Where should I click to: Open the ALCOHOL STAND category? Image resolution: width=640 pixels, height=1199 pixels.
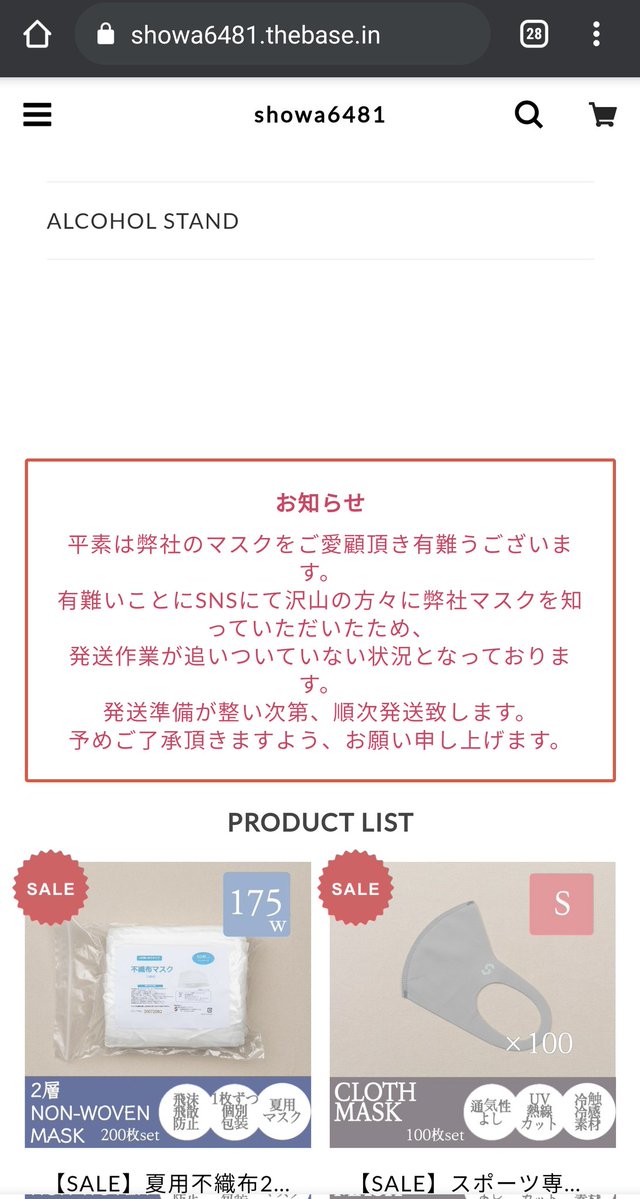143,221
